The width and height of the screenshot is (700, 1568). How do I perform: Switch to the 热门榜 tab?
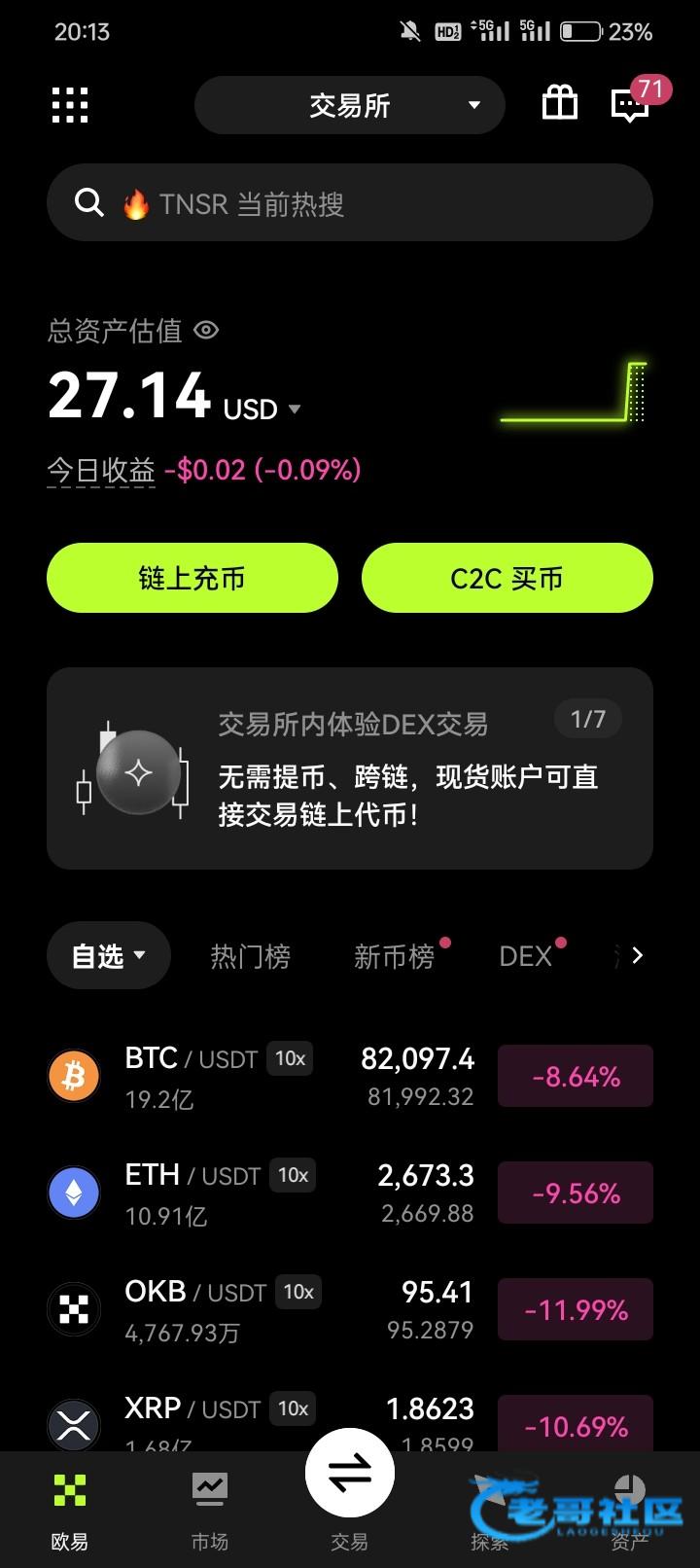[251, 957]
